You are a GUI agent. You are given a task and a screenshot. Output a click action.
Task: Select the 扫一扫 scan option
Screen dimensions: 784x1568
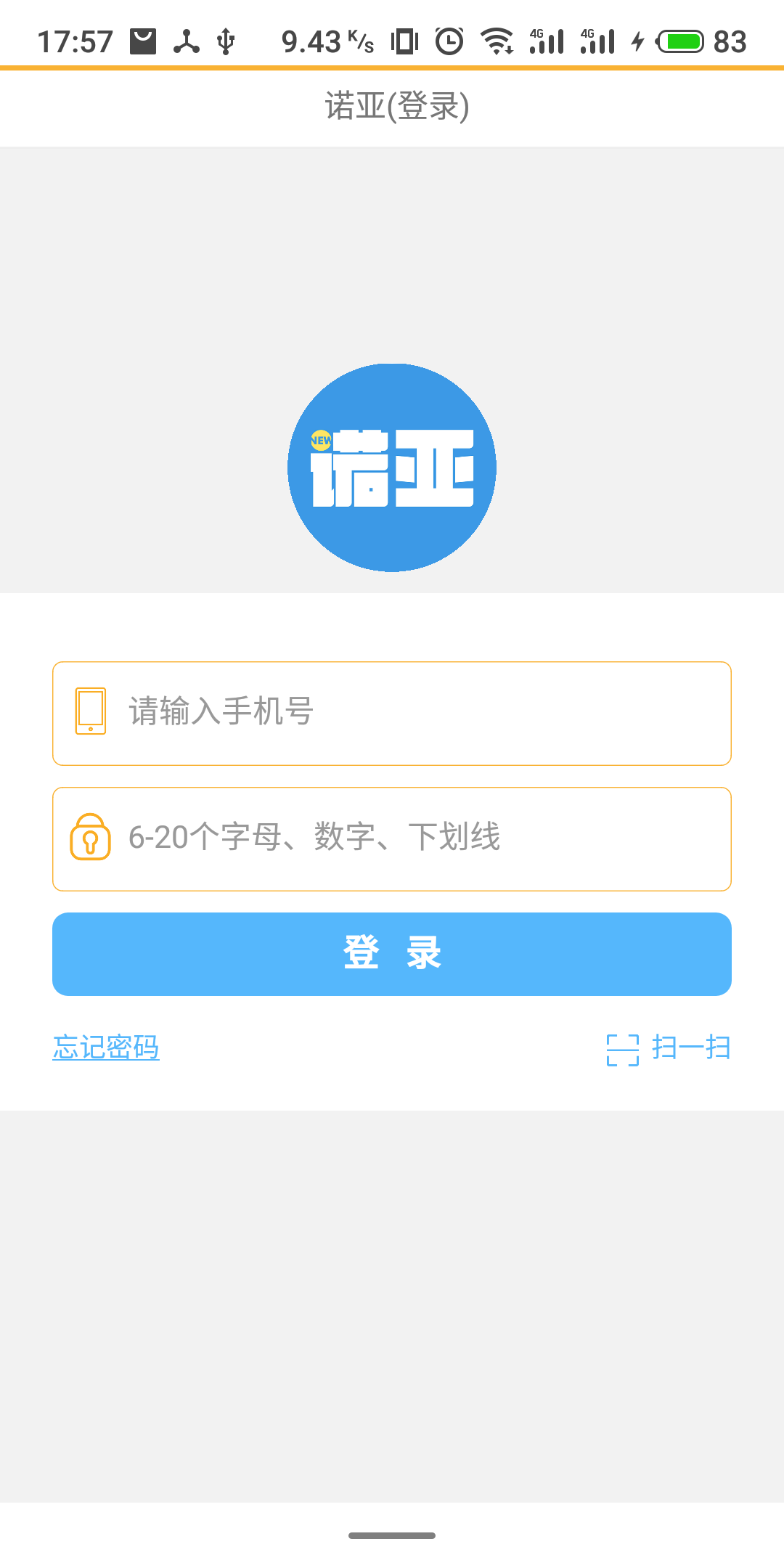tap(688, 1048)
